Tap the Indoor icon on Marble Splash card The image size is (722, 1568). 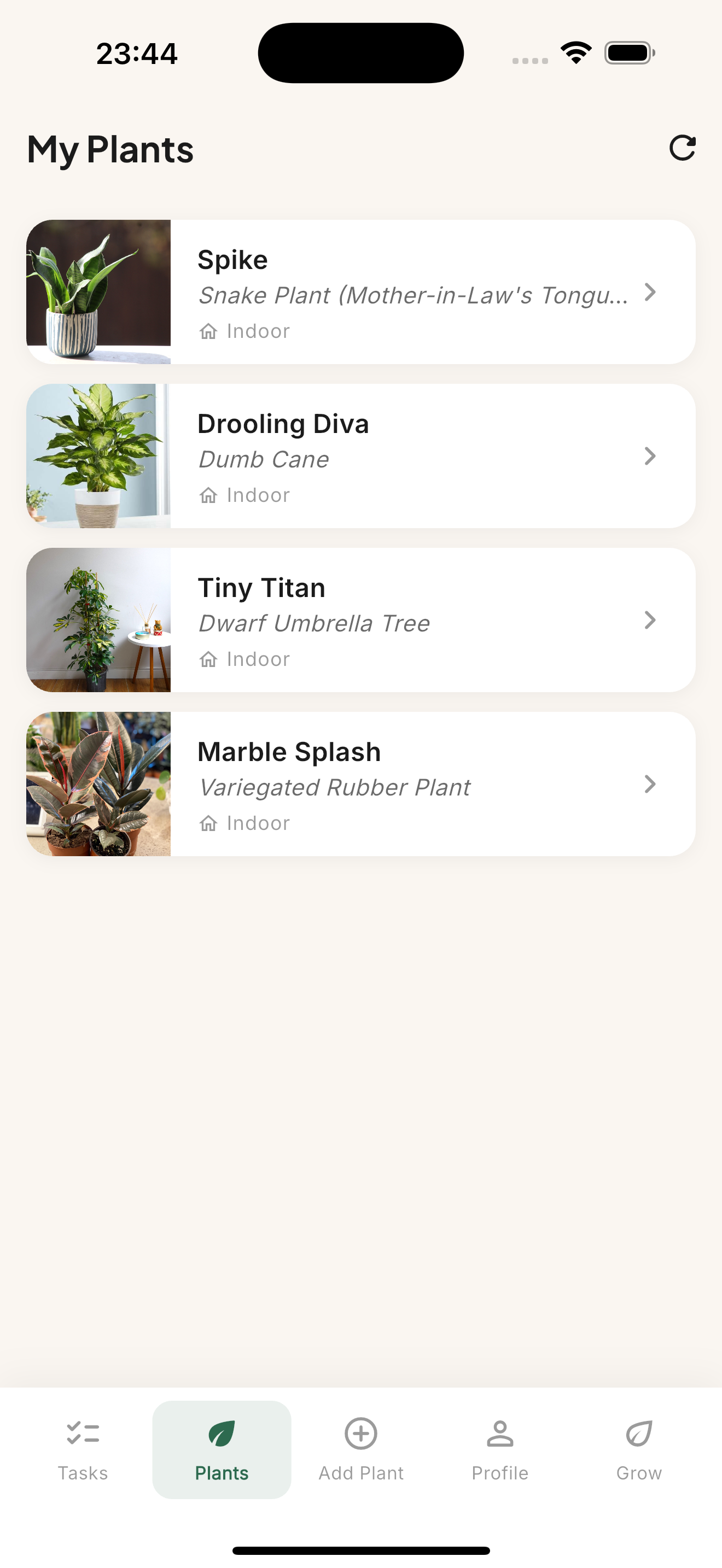[x=209, y=823]
